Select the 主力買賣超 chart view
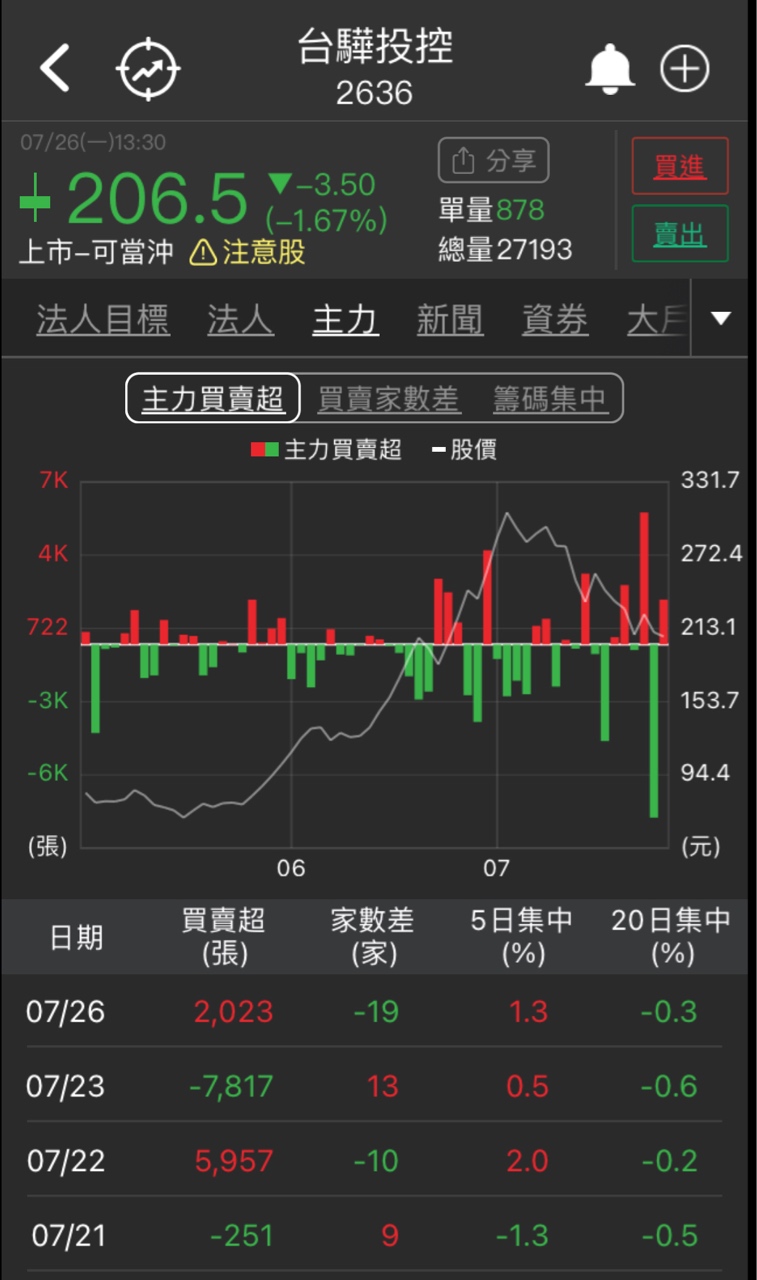This screenshot has width=757, height=1280. (x=213, y=399)
